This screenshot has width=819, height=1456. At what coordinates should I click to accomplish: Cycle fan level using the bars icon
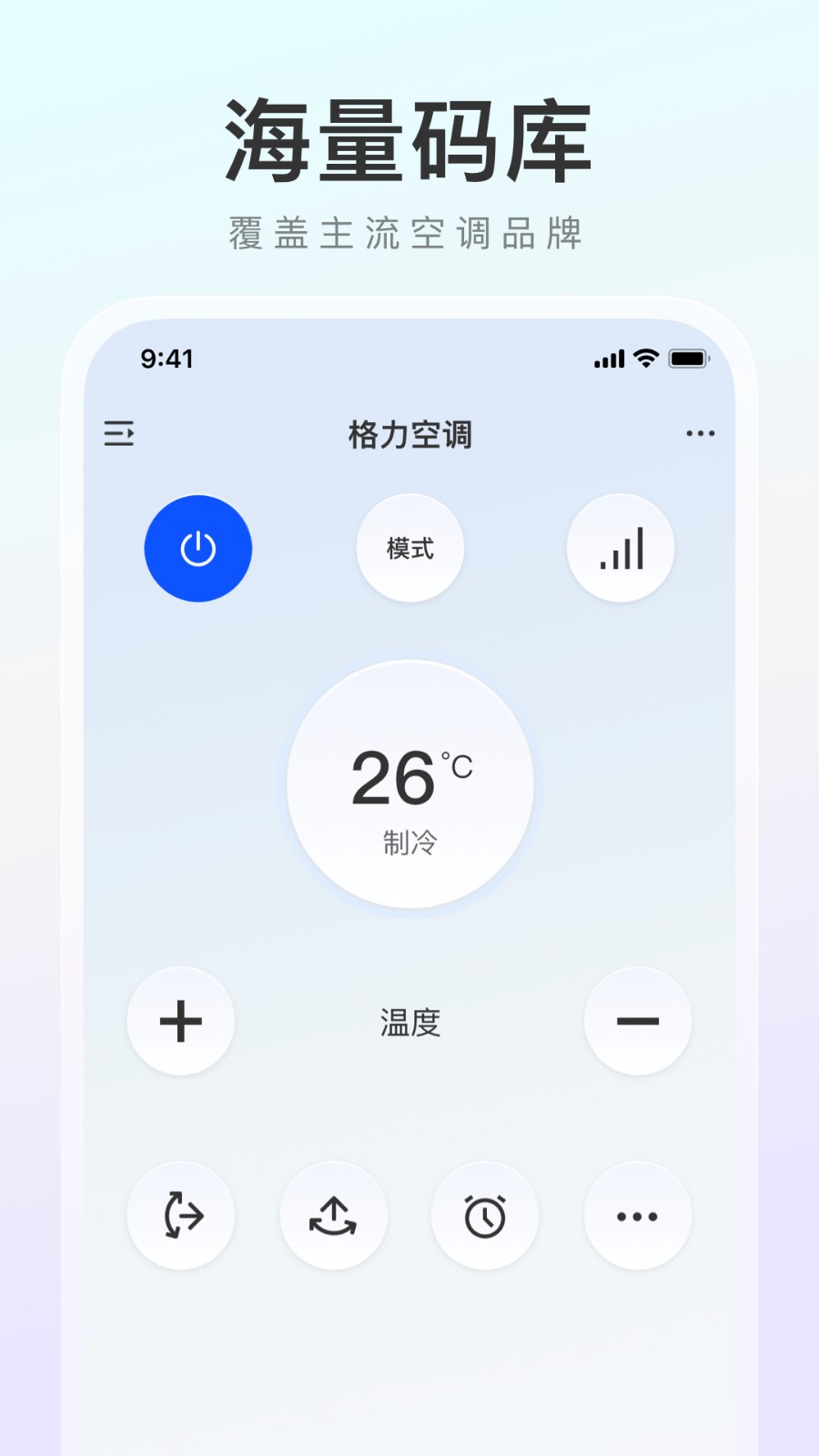pyautogui.click(x=621, y=548)
